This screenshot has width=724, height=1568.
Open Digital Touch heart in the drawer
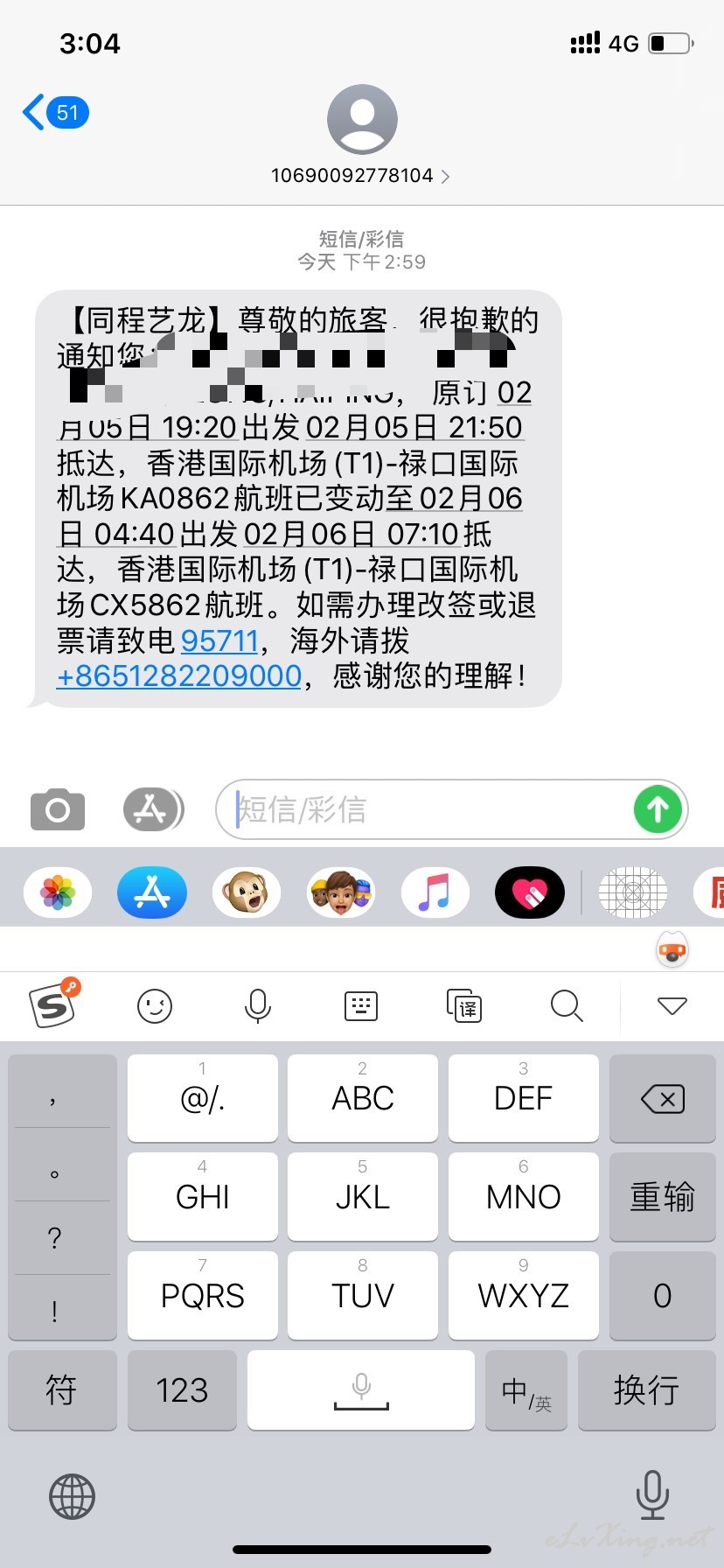pos(530,892)
